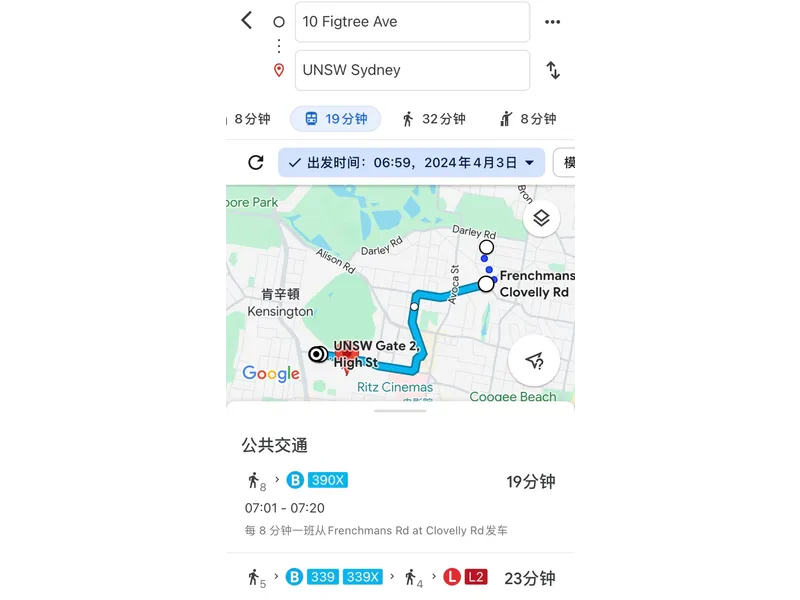Viewport: 800px width, 600px height.
Task: Tap the location compass button on map
Action: click(533, 360)
